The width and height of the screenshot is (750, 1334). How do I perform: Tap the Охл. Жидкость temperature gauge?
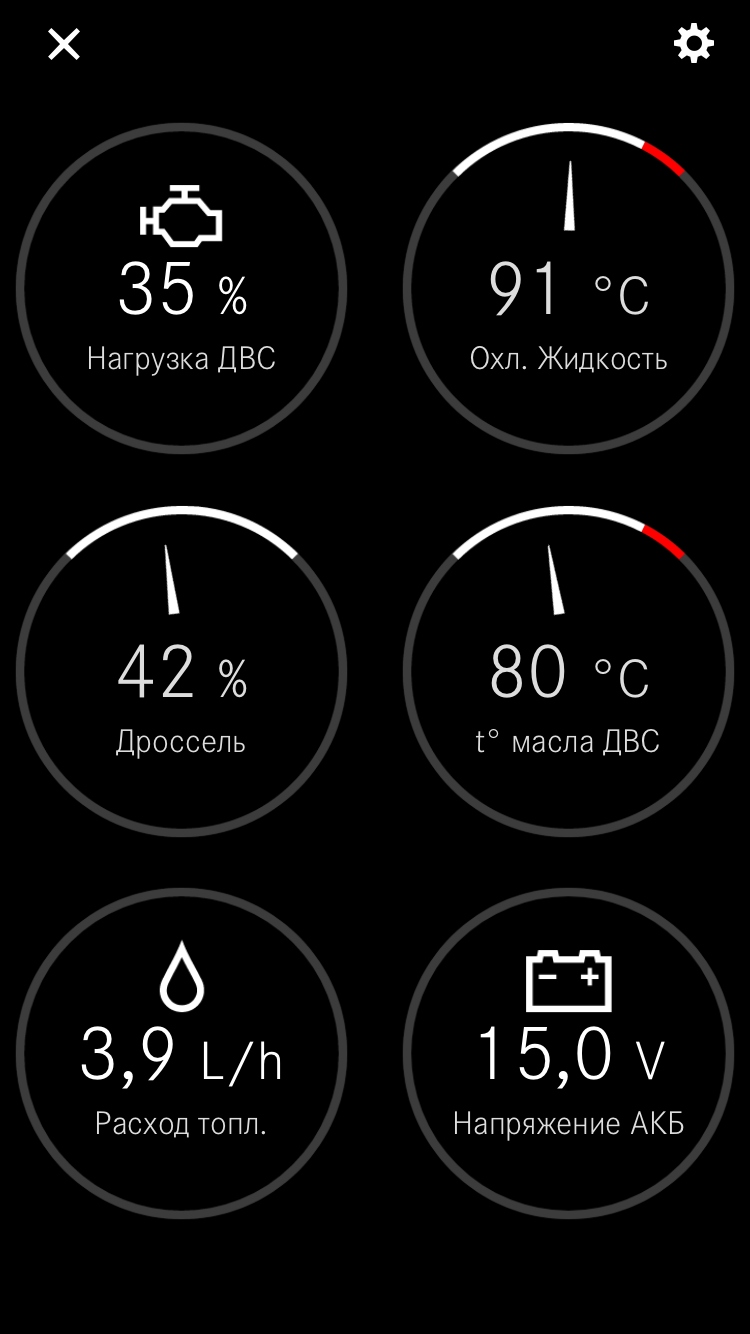click(569, 288)
